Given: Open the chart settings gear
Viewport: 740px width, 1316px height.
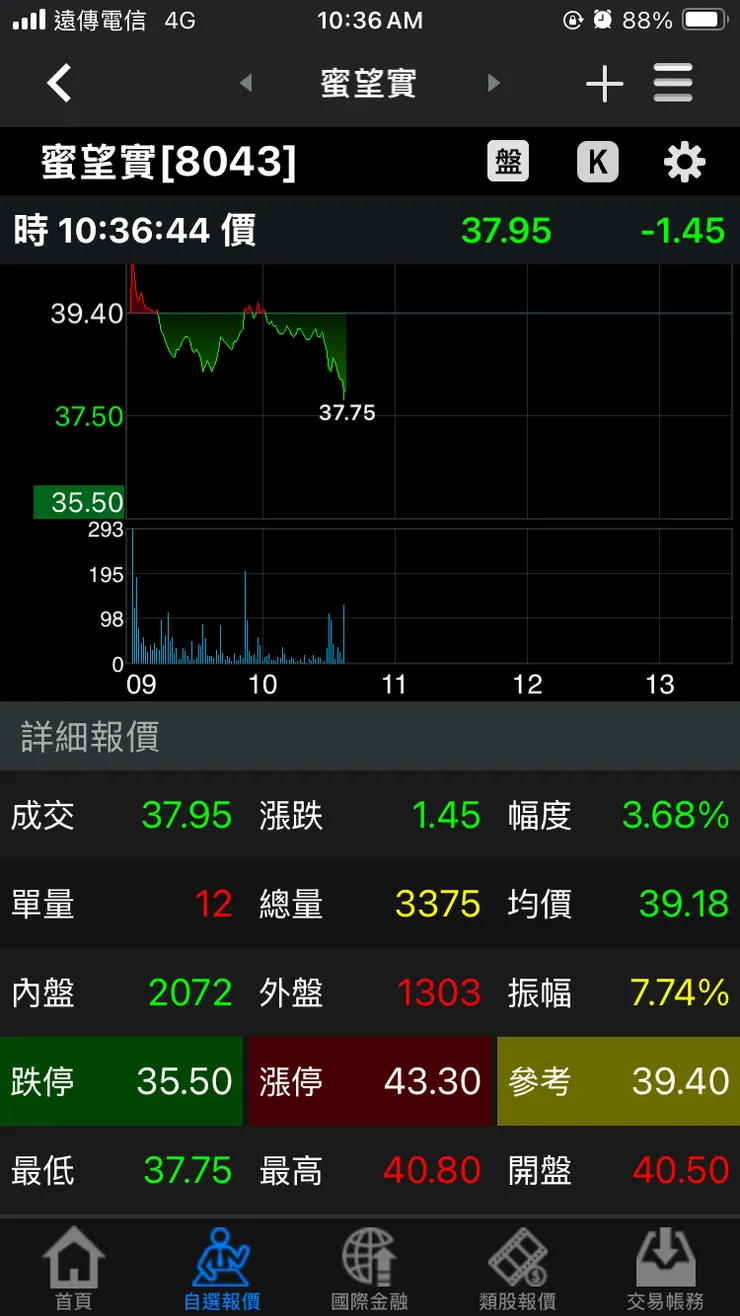Looking at the screenshot, I should tap(683, 161).
